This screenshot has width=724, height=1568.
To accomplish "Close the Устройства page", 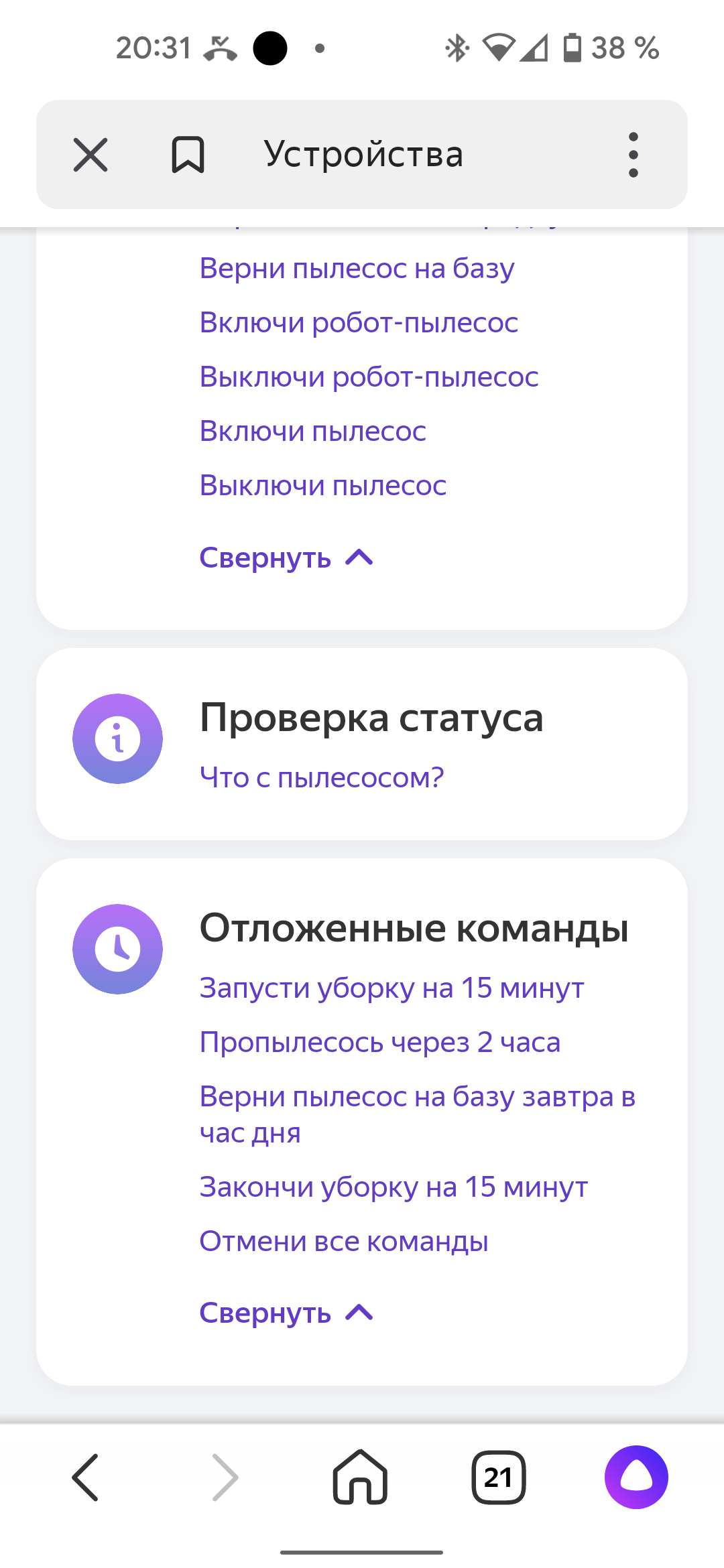I will click(x=90, y=155).
